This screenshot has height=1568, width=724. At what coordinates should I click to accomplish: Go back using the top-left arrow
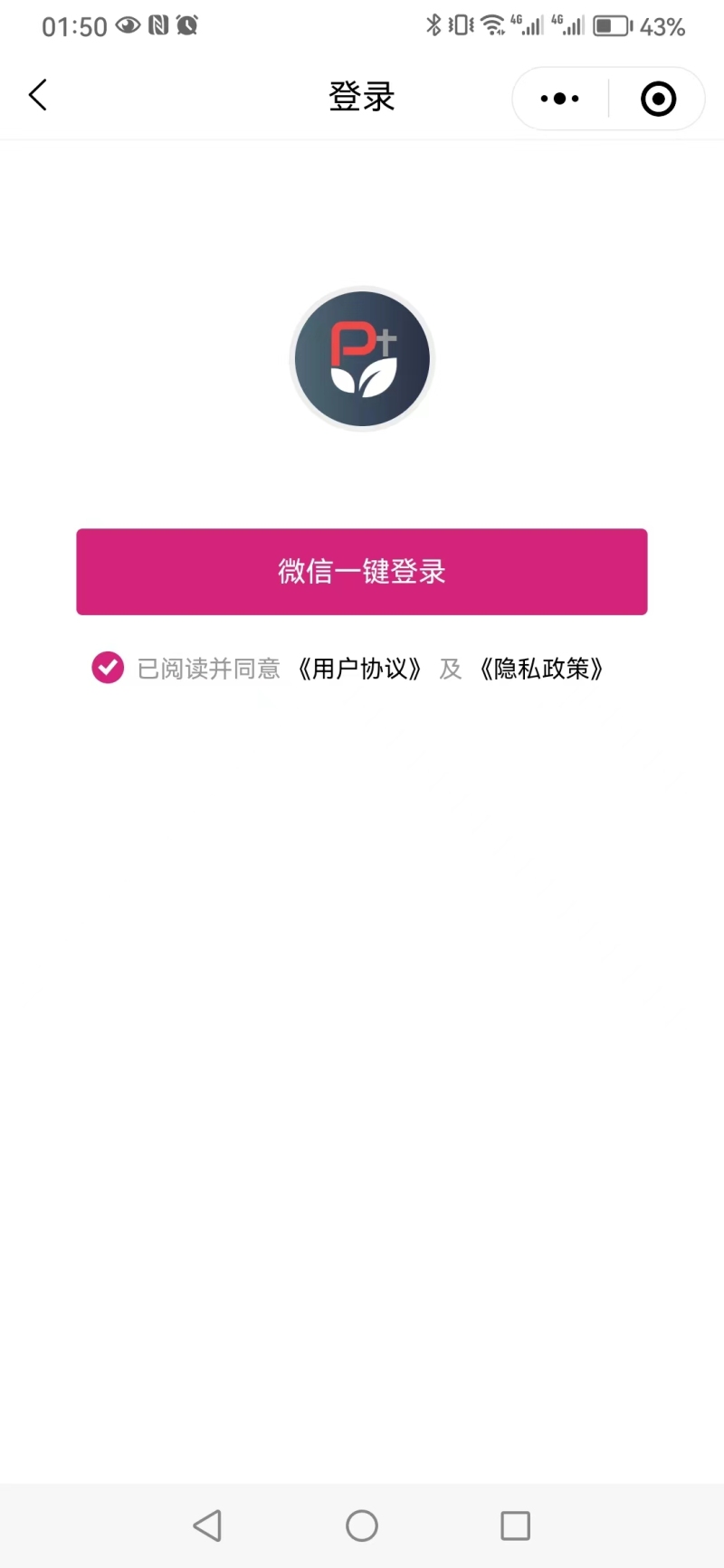(x=37, y=95)
